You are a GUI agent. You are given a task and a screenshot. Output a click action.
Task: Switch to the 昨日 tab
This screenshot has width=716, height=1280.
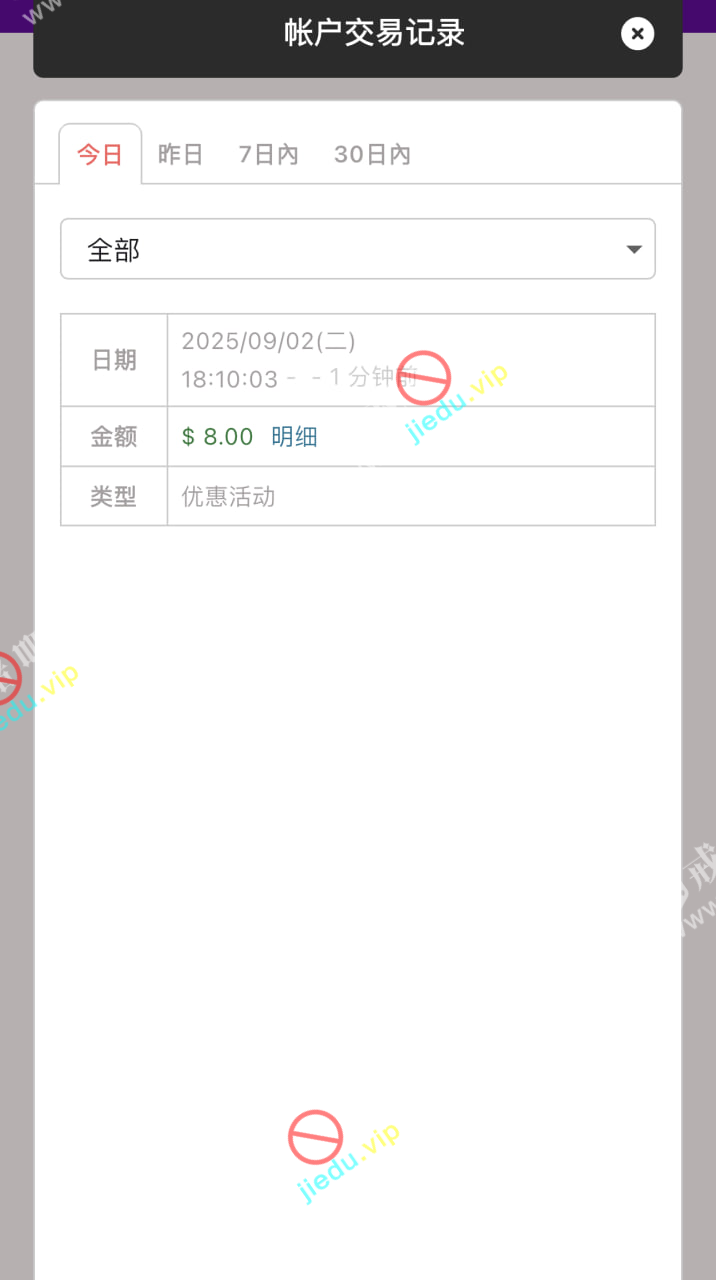[181, 155]
